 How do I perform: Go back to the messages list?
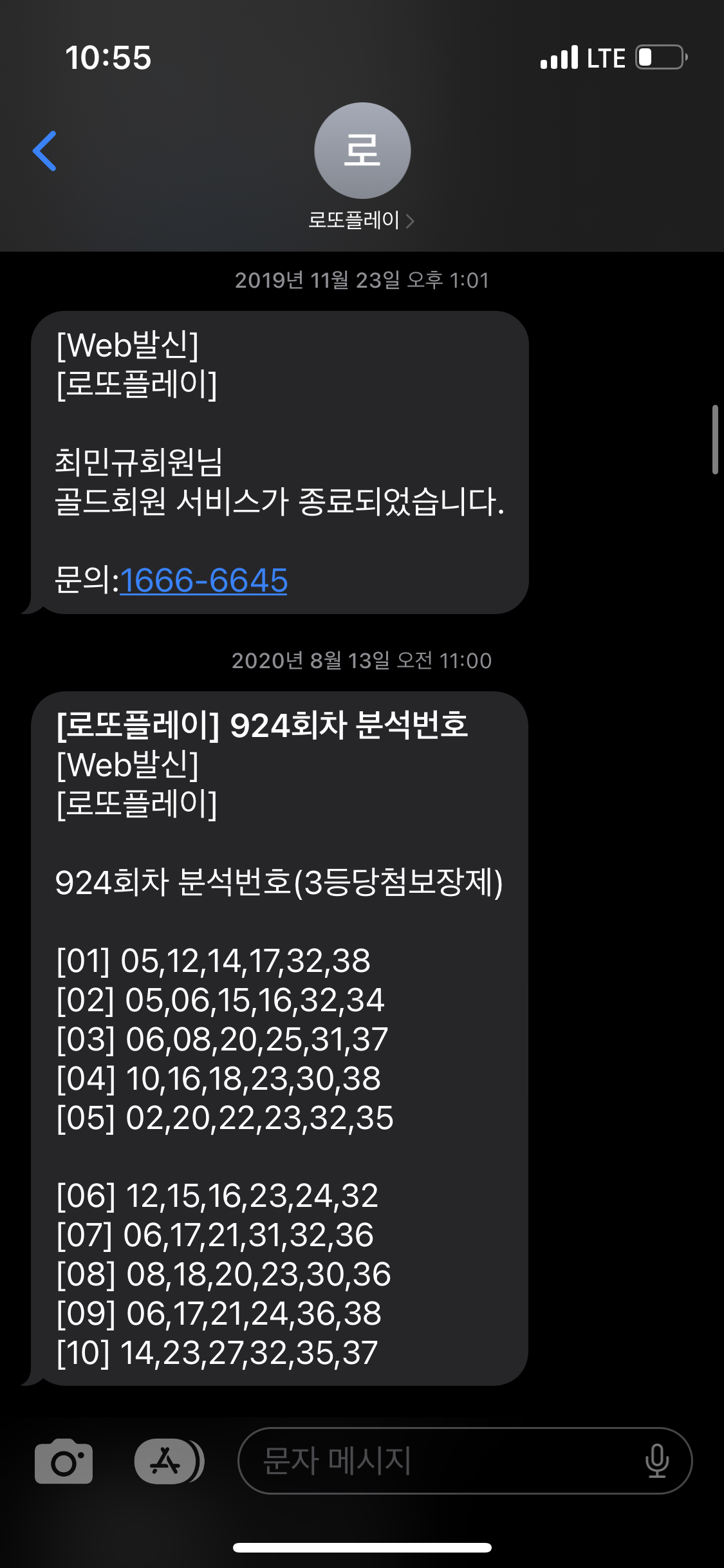pyautogui.click(x=45, y=151)
